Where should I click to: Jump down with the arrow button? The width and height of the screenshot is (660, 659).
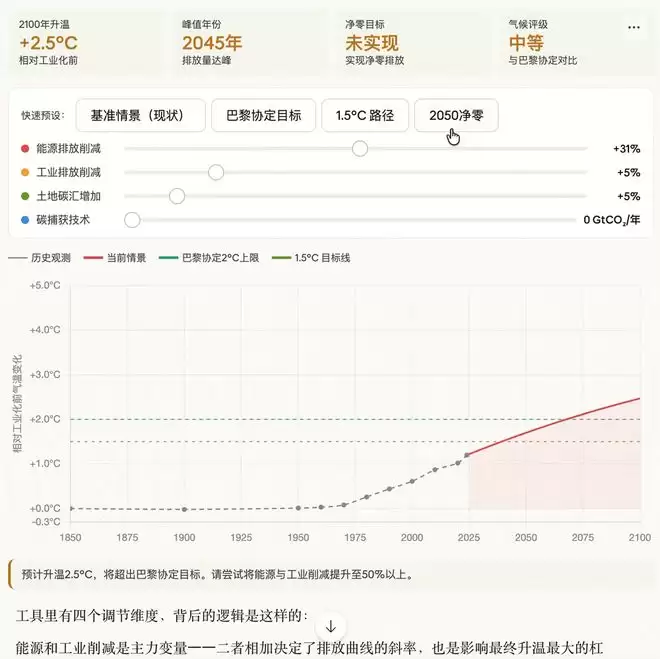pyautogui.click(x=330, y=626)
